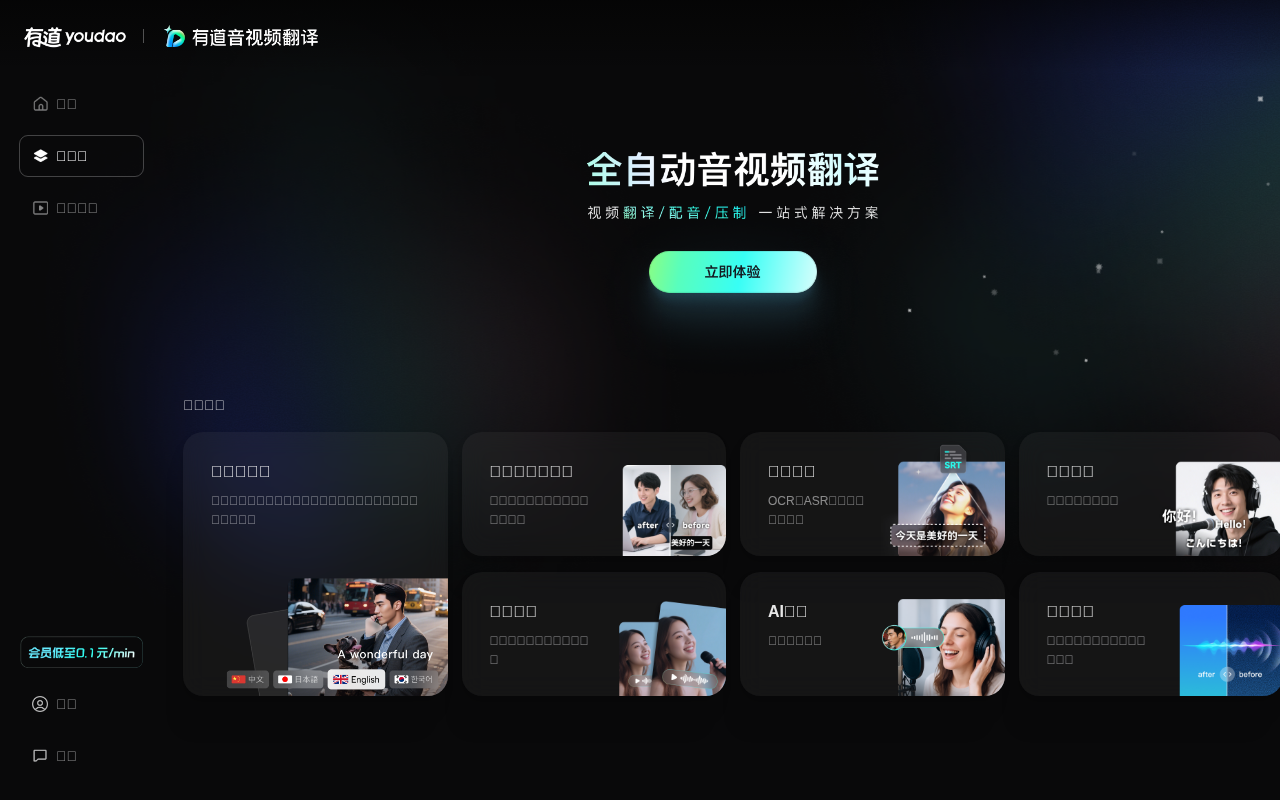
Task: Open the 会员低至0.1元/min membership offer
Action: pyautogui.click(x=81, y=653)
